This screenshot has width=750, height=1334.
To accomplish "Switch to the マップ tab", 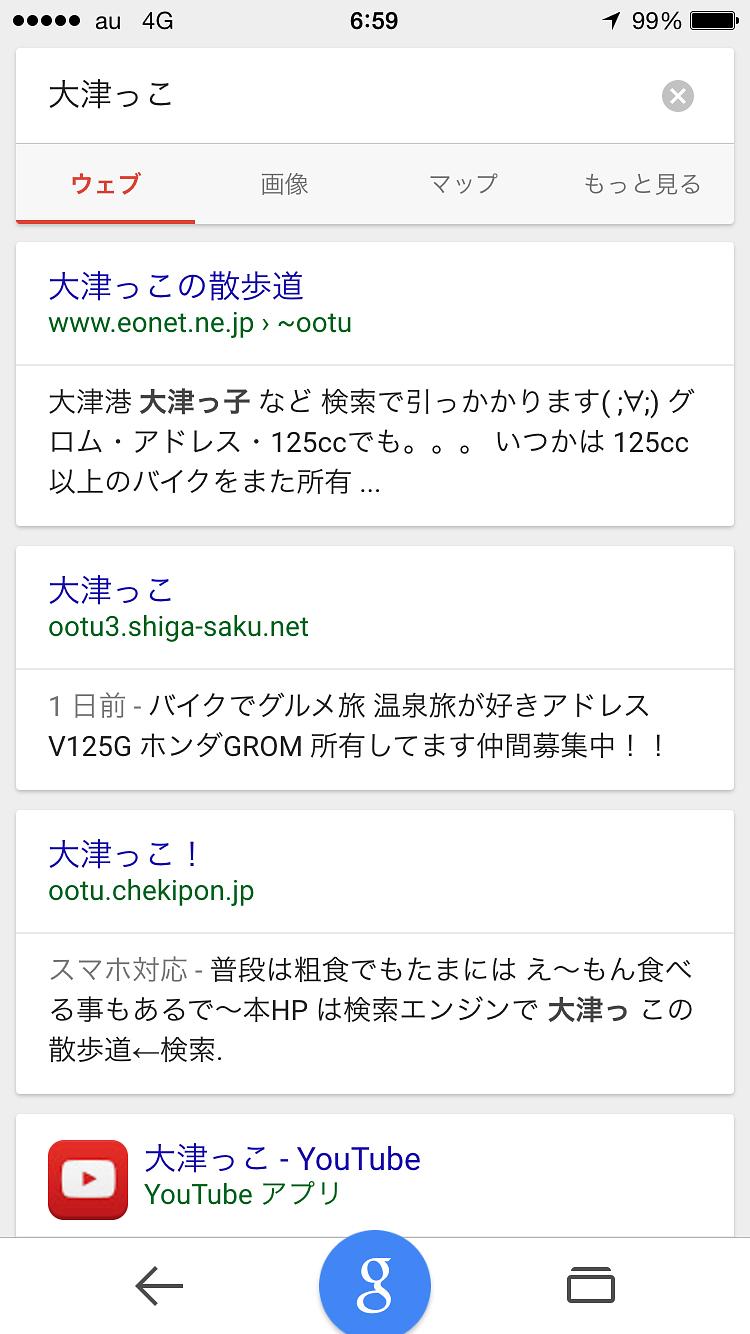I will click(x=463, y=184).
